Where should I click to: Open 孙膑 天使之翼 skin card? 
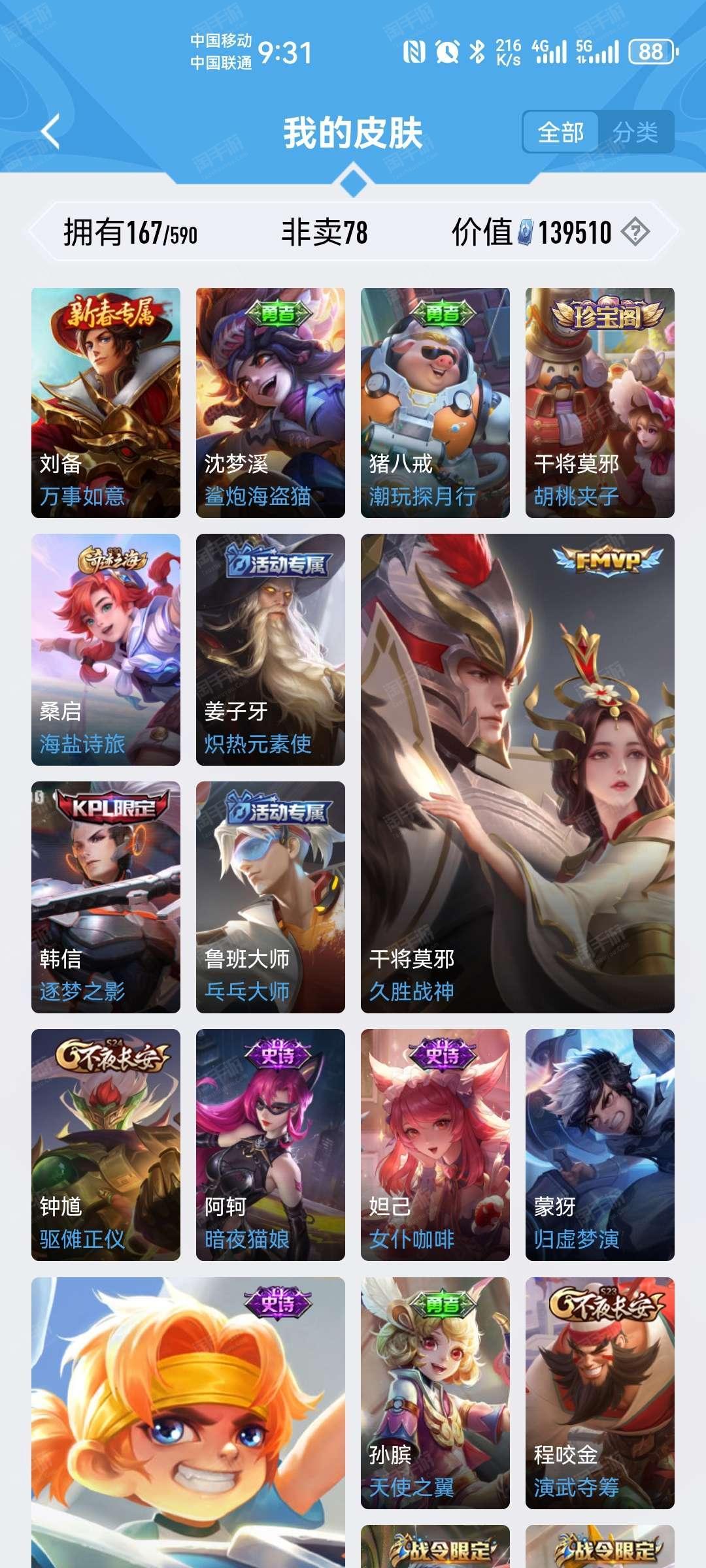(x=435, y=1393)
